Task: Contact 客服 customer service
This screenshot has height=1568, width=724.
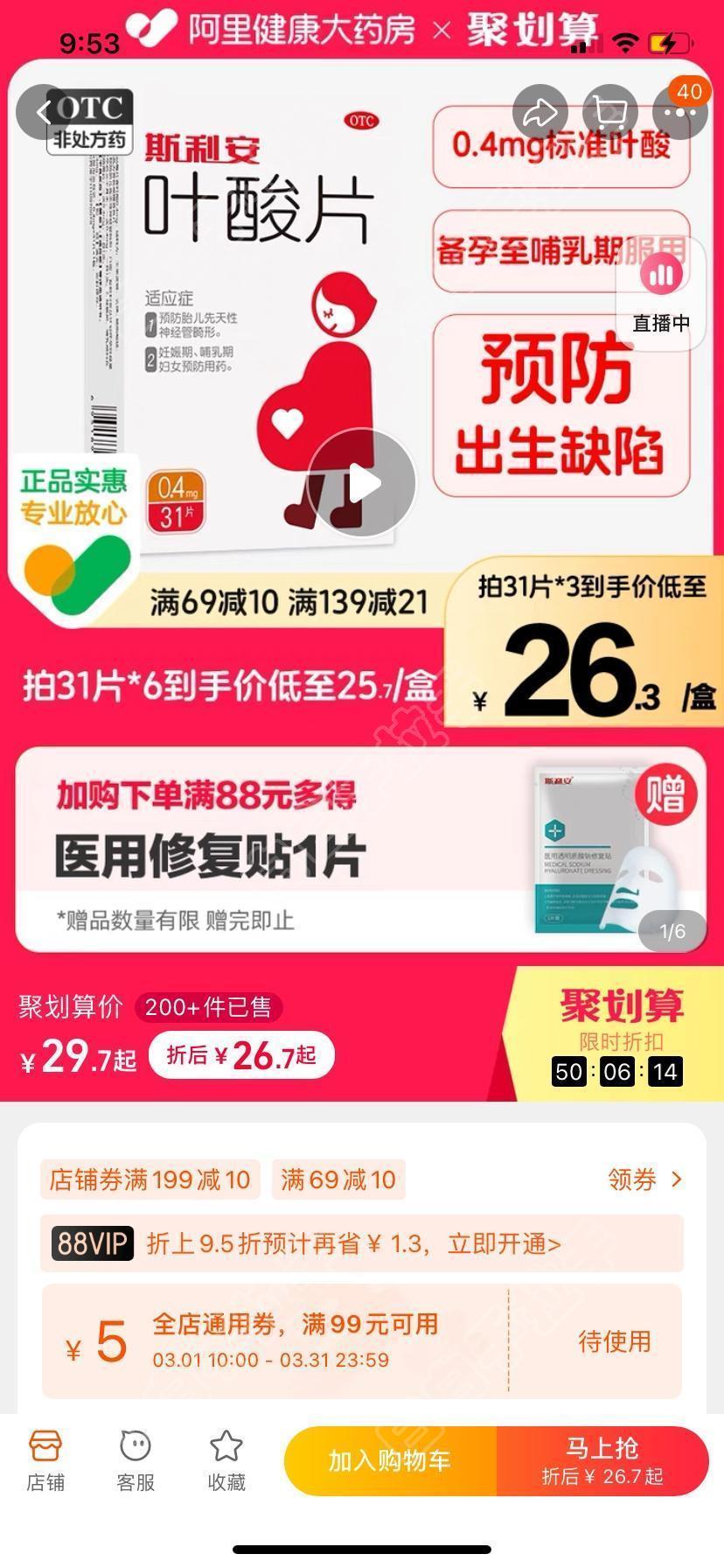Action: [x=136, y=1461]
